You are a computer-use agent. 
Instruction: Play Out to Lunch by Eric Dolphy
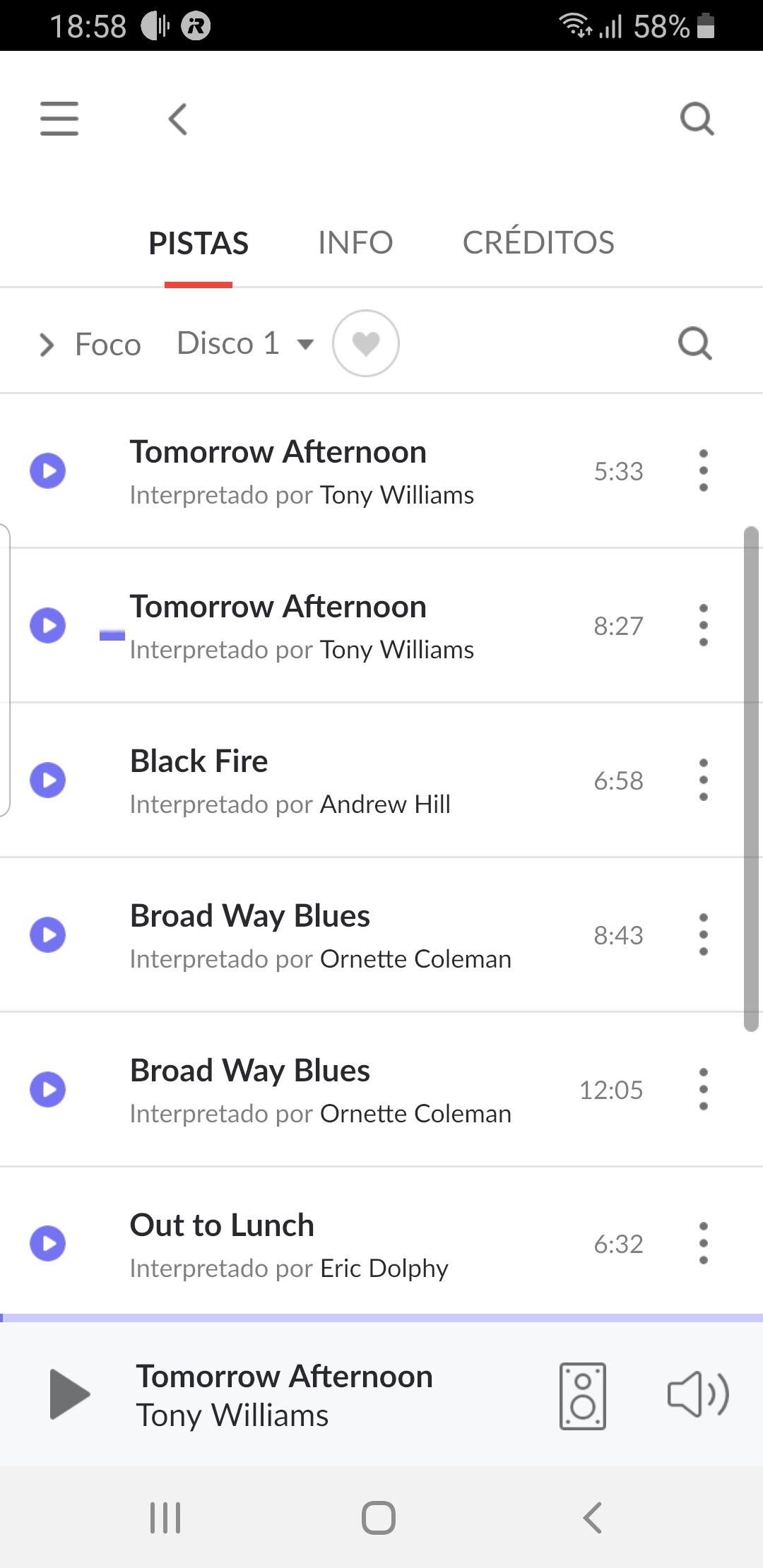point(48,1244)
